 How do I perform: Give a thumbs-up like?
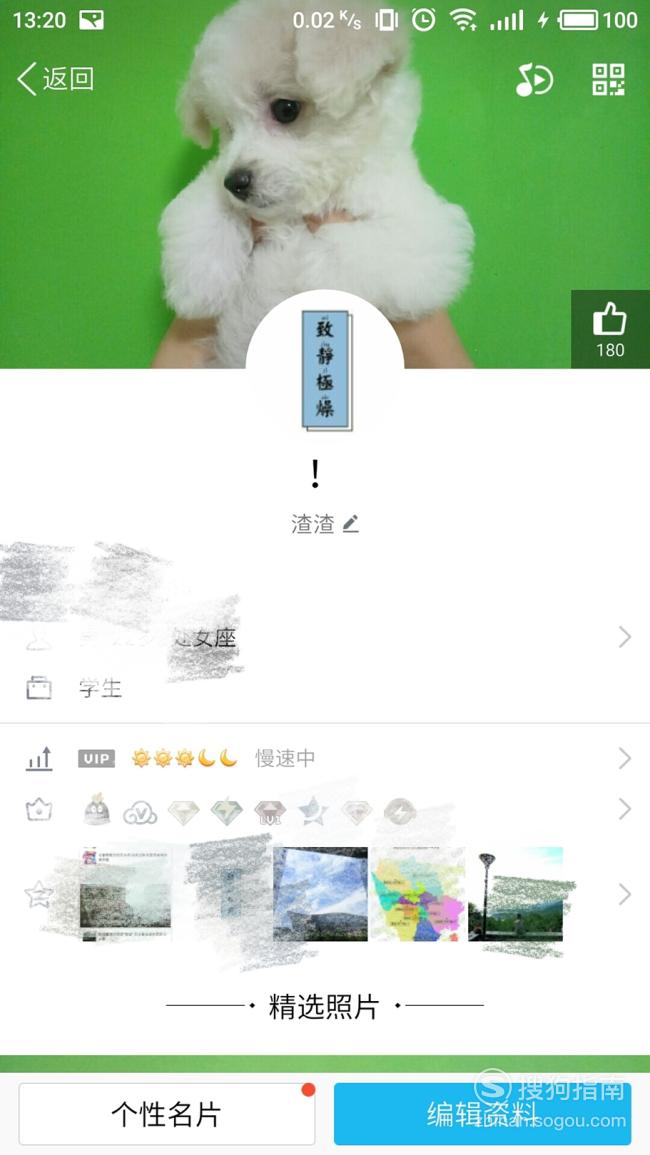[610, 329]
